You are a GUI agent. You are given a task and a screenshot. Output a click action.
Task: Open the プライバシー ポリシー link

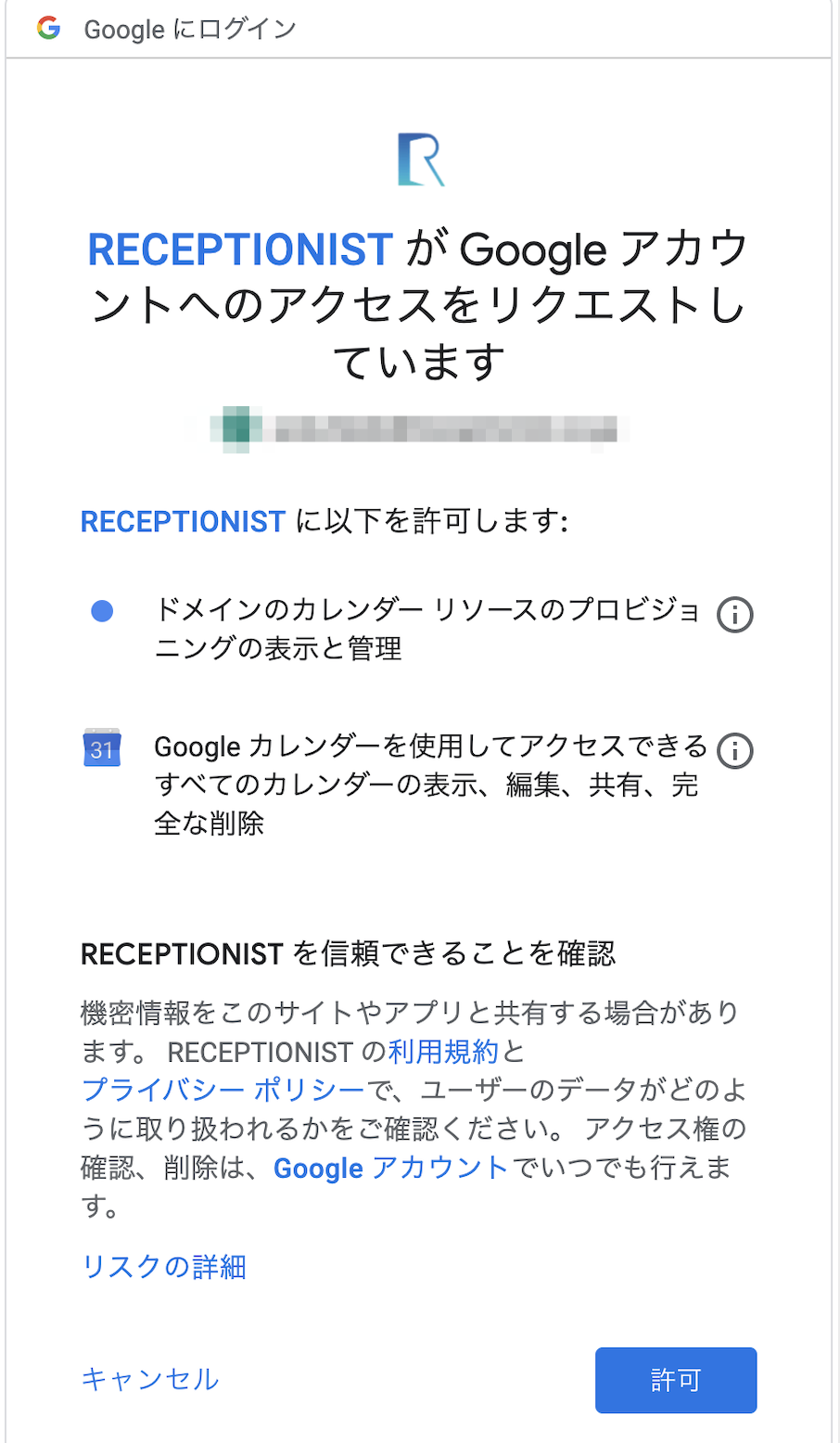point(223,1090)
